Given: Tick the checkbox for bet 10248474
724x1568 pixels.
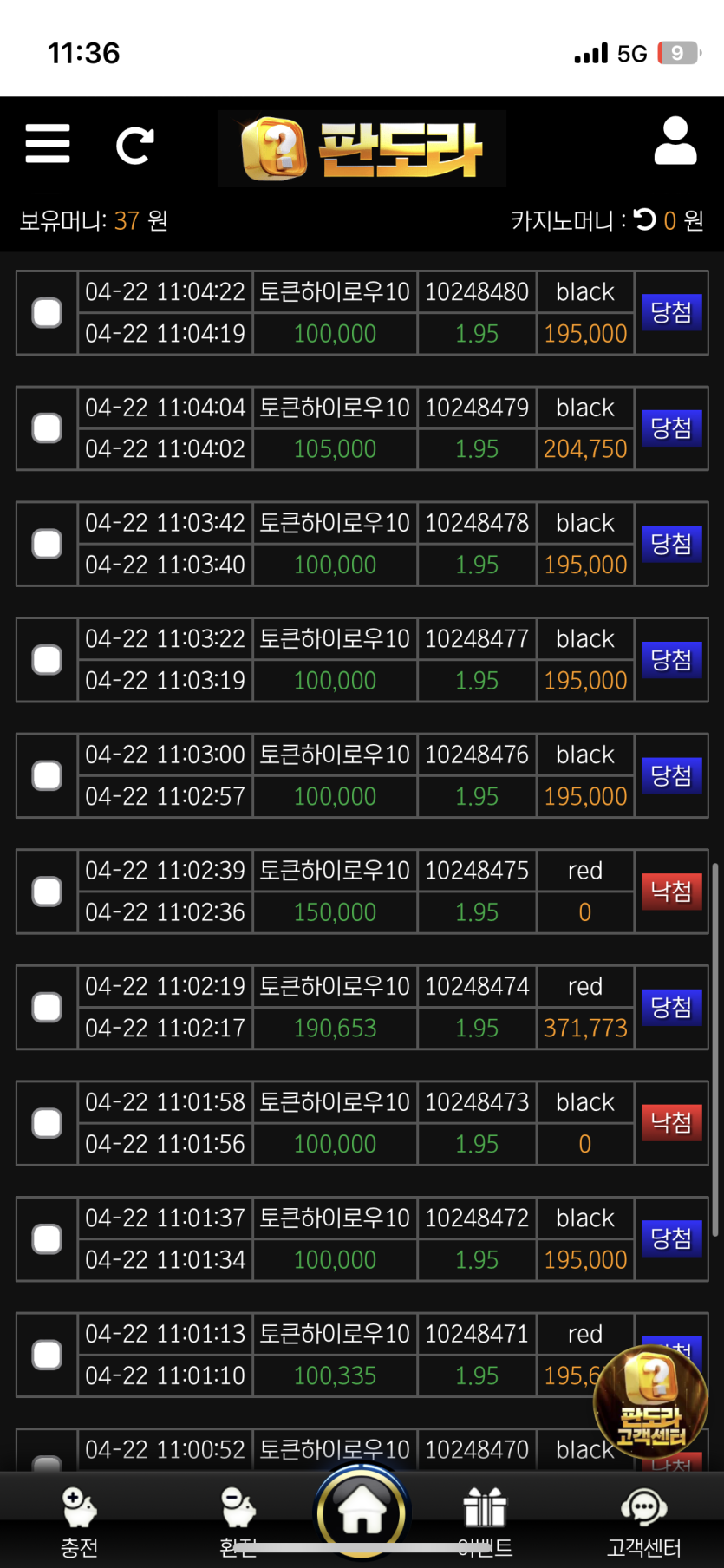Looking at the screenshot, I should click(47, 1007).
